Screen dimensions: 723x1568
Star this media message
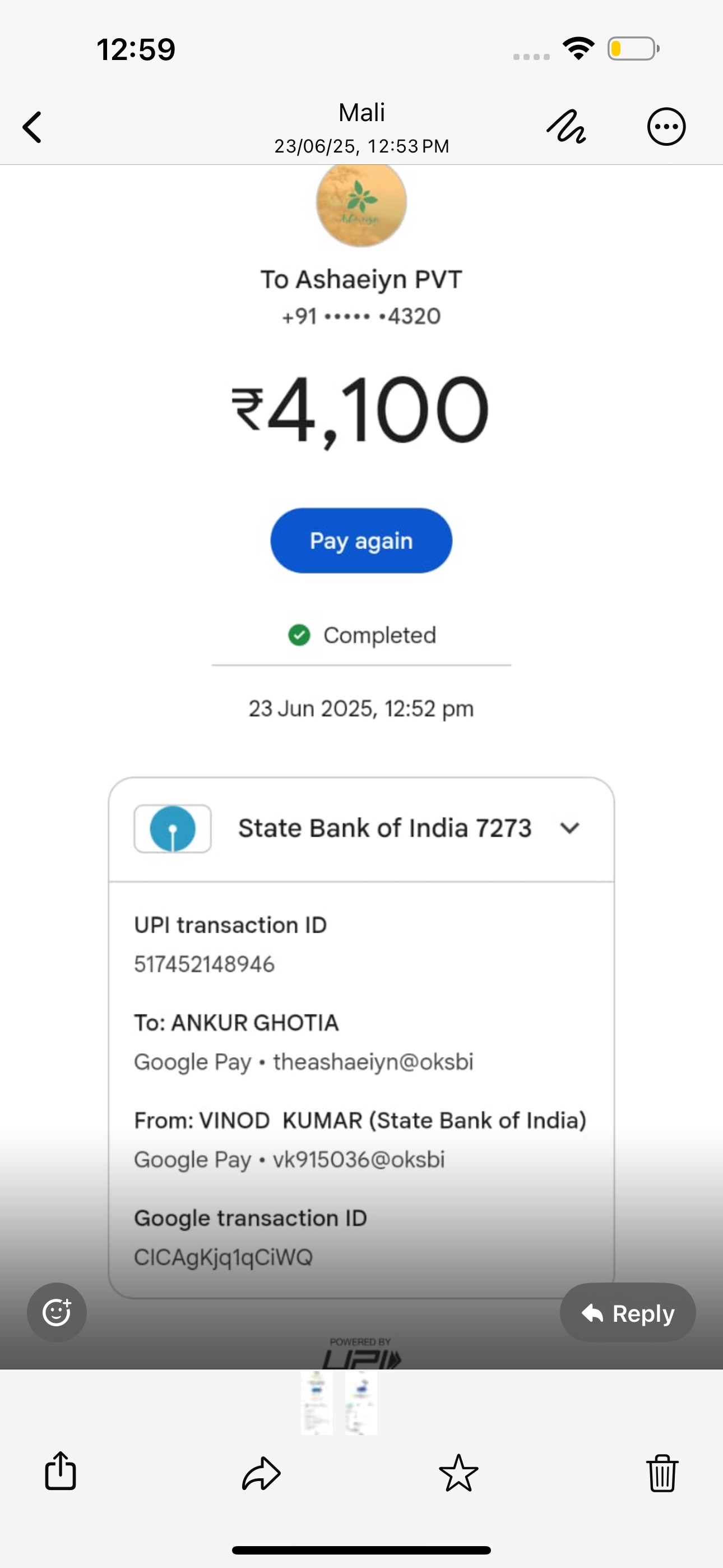tap(458, 1473)
